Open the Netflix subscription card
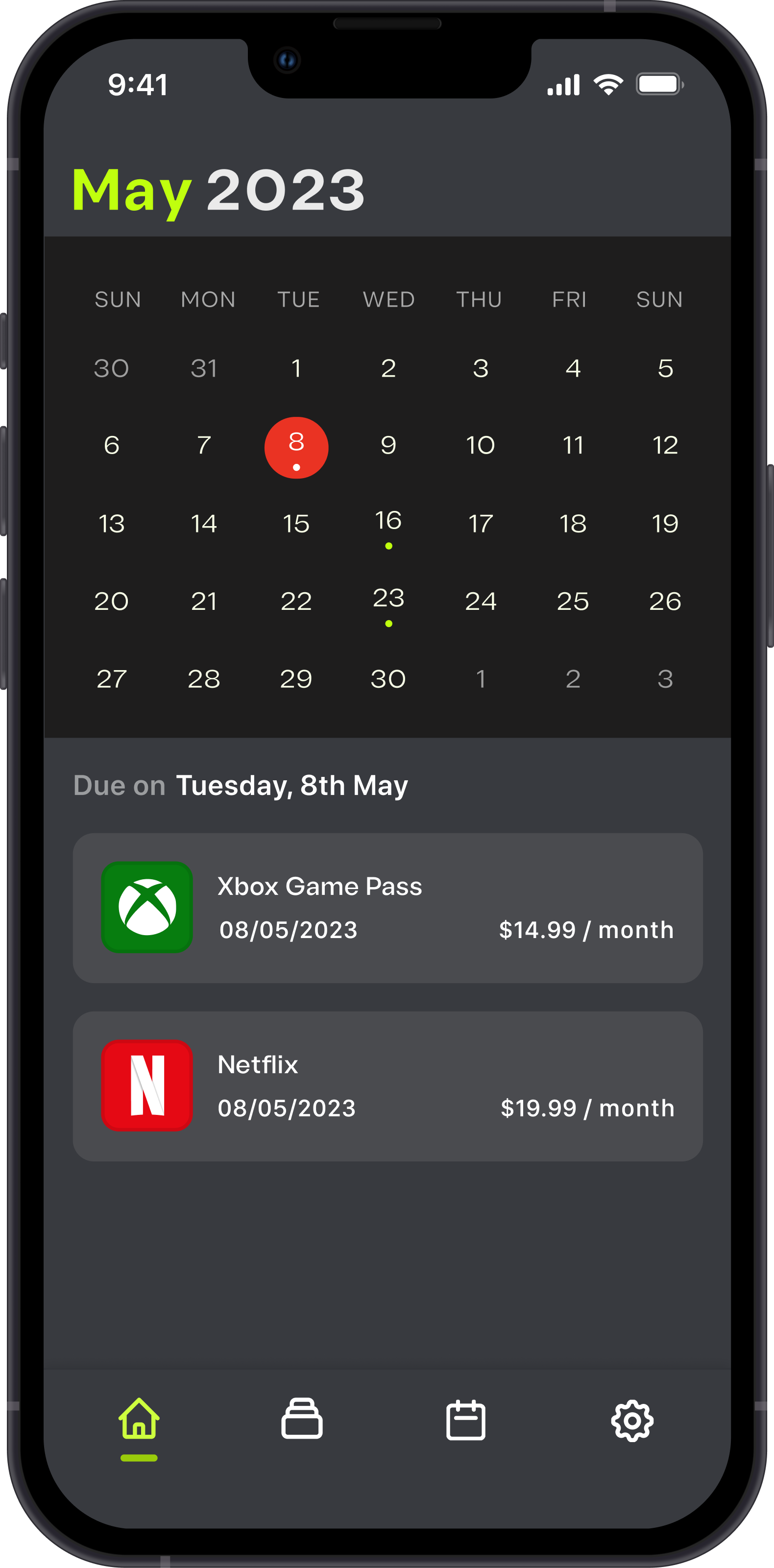This screenshot has height=1568, width=774. [x=387, y=1086]
